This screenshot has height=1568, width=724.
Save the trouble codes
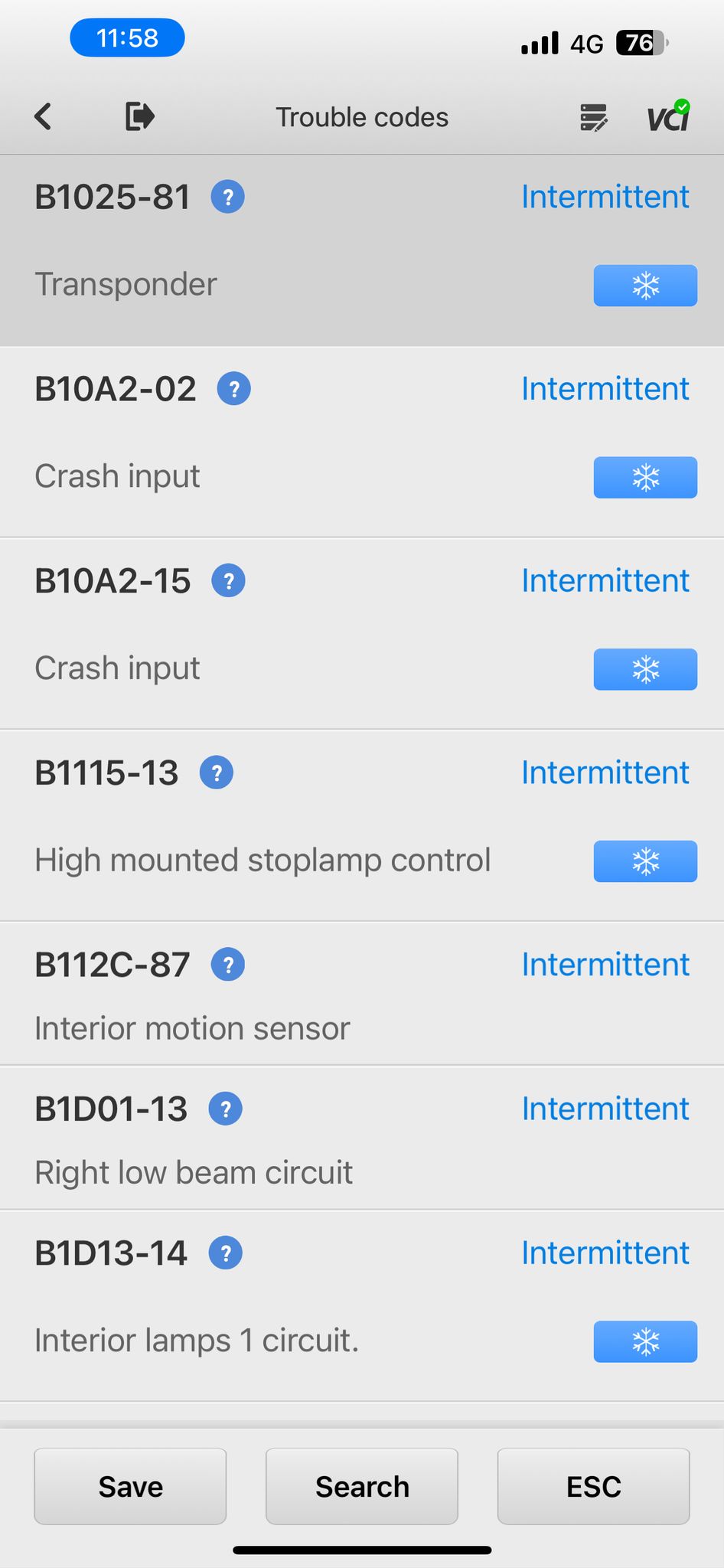click(x=130, y=1486)
